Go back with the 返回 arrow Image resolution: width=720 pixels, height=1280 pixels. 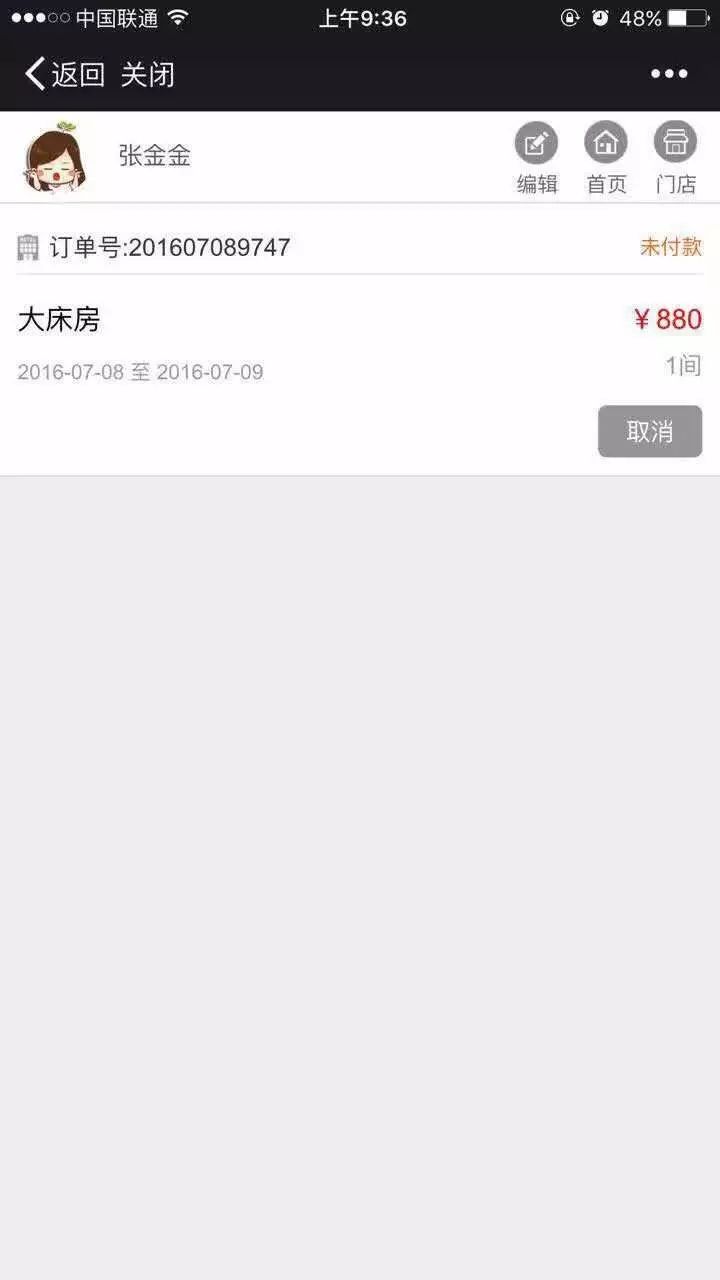point(63,74)
